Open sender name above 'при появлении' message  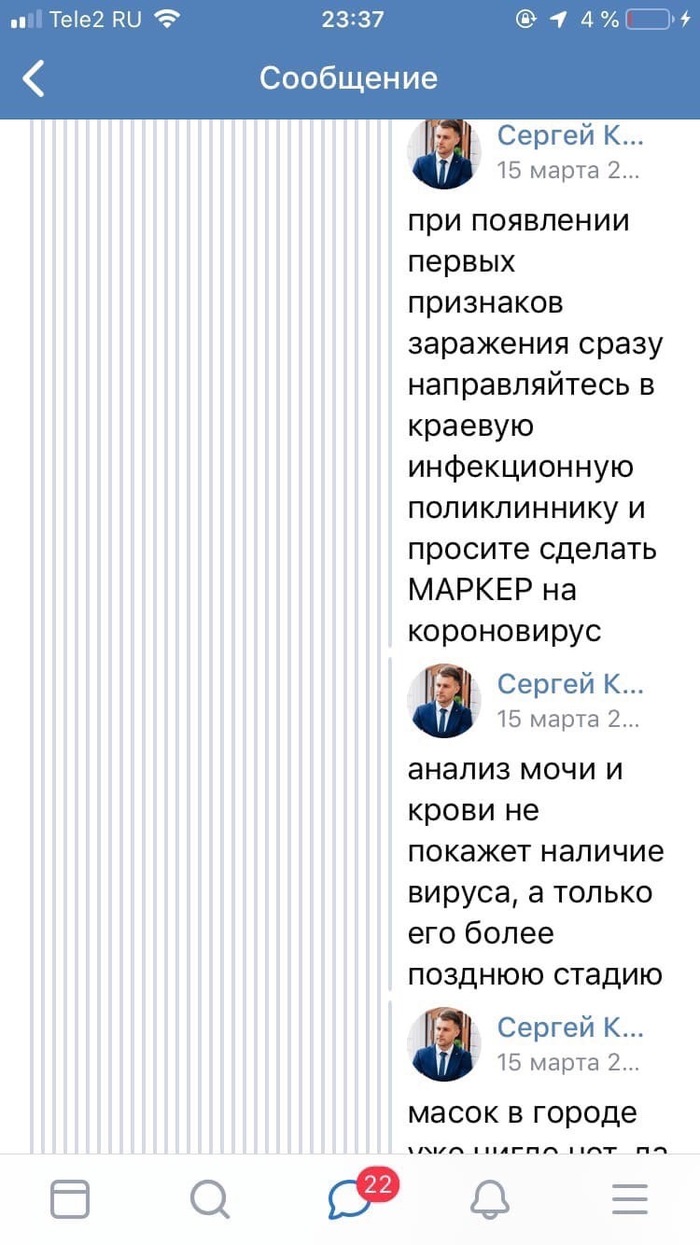(570, 135)
